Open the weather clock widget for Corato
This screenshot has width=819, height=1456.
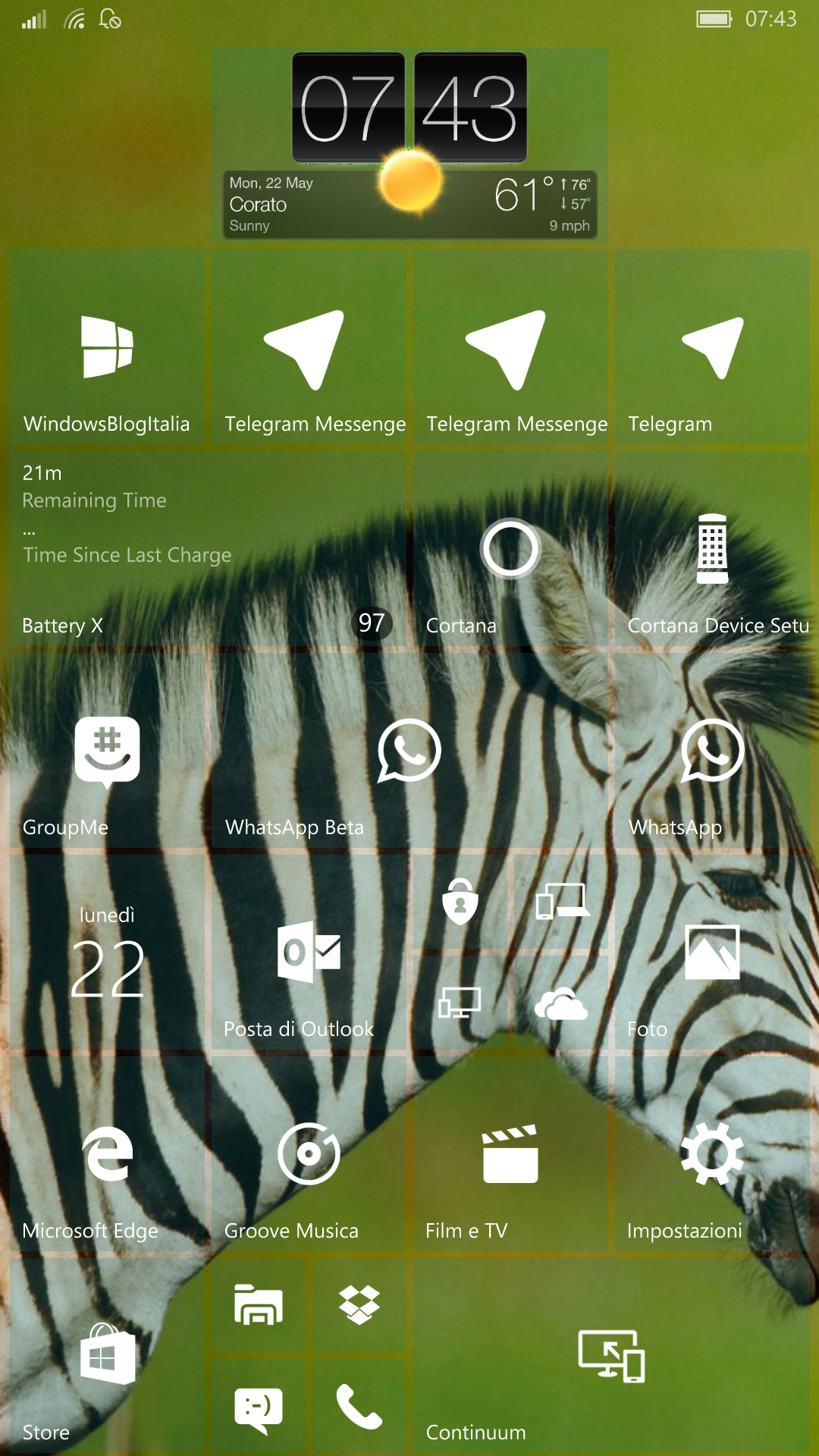pyautogui.click(x=409, y=146)
